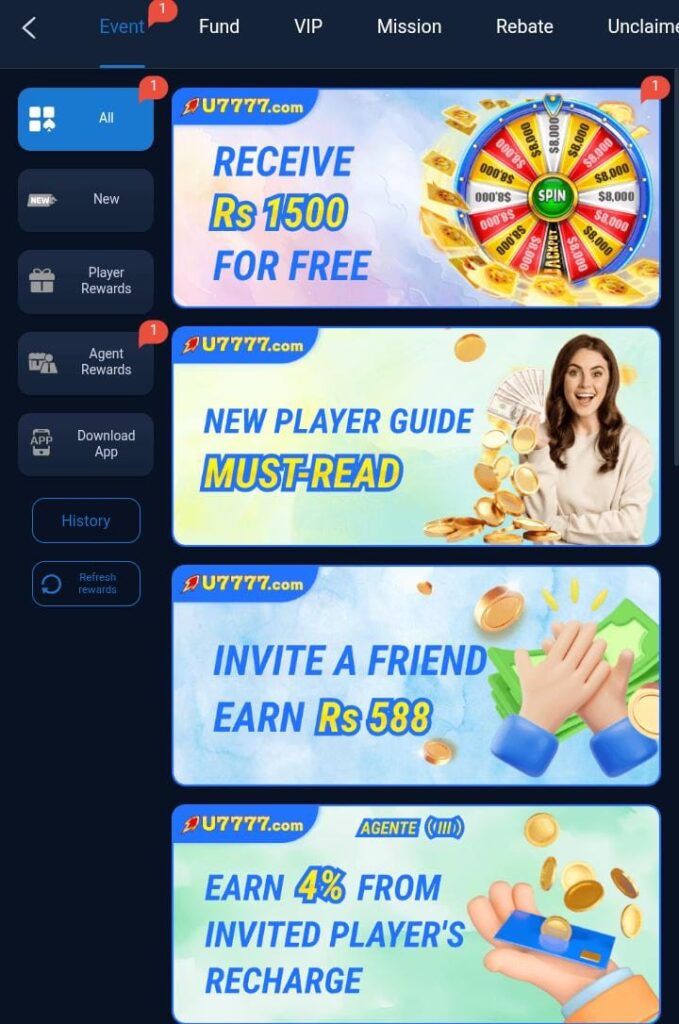Show Agent Rewards events
The image size is (679, 1024).
click(86, 362)
